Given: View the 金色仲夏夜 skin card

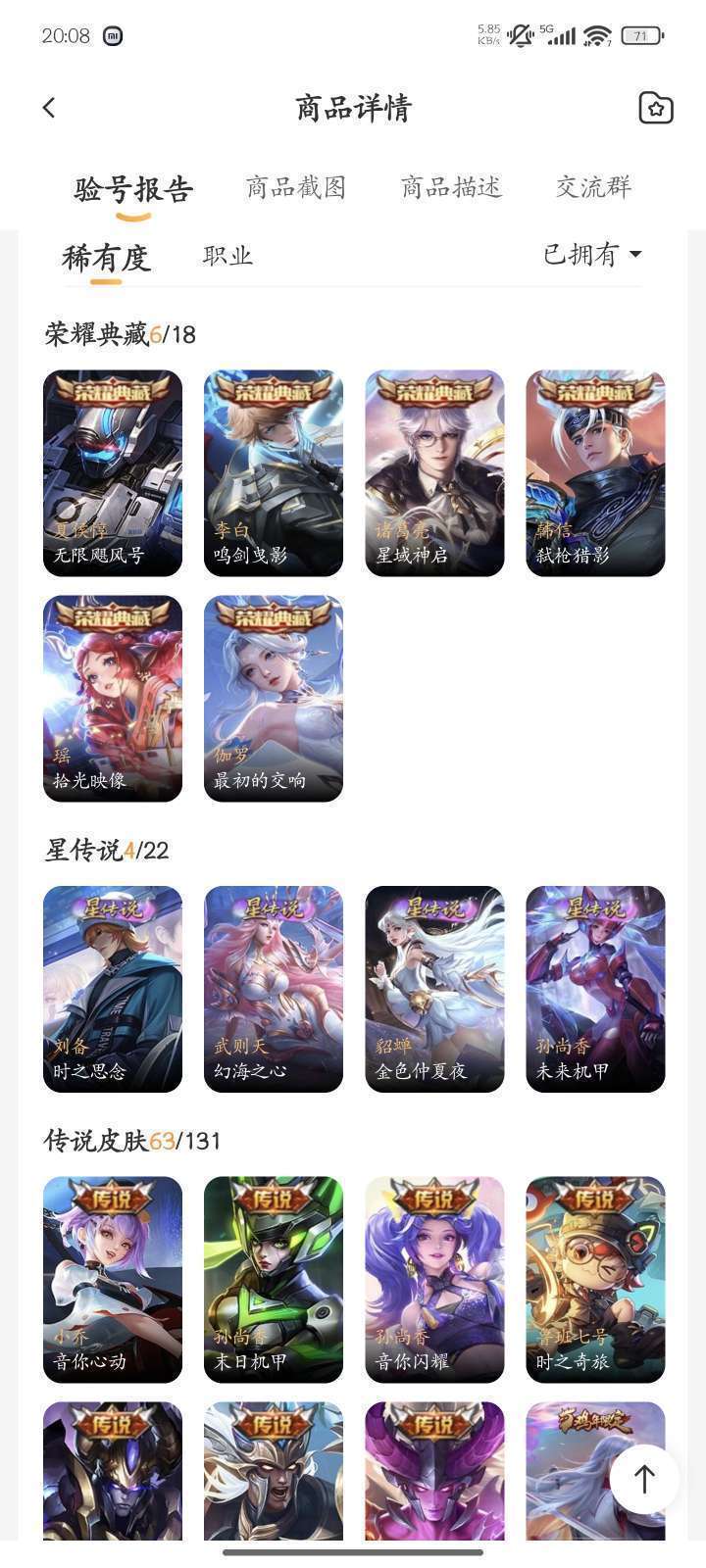Looking at the screenshot, I should tap(434, 988).
